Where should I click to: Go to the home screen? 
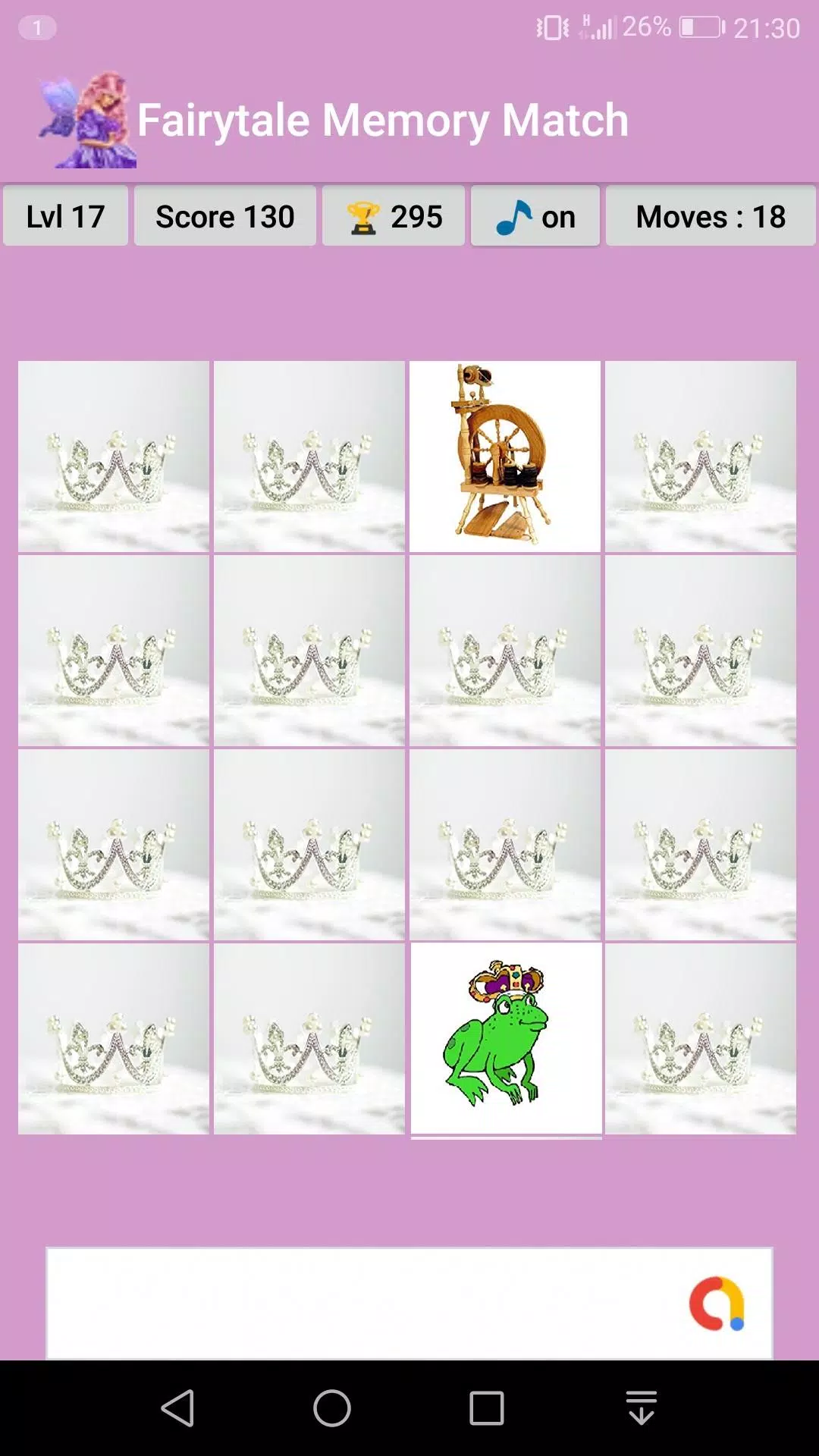(332, 1408)
